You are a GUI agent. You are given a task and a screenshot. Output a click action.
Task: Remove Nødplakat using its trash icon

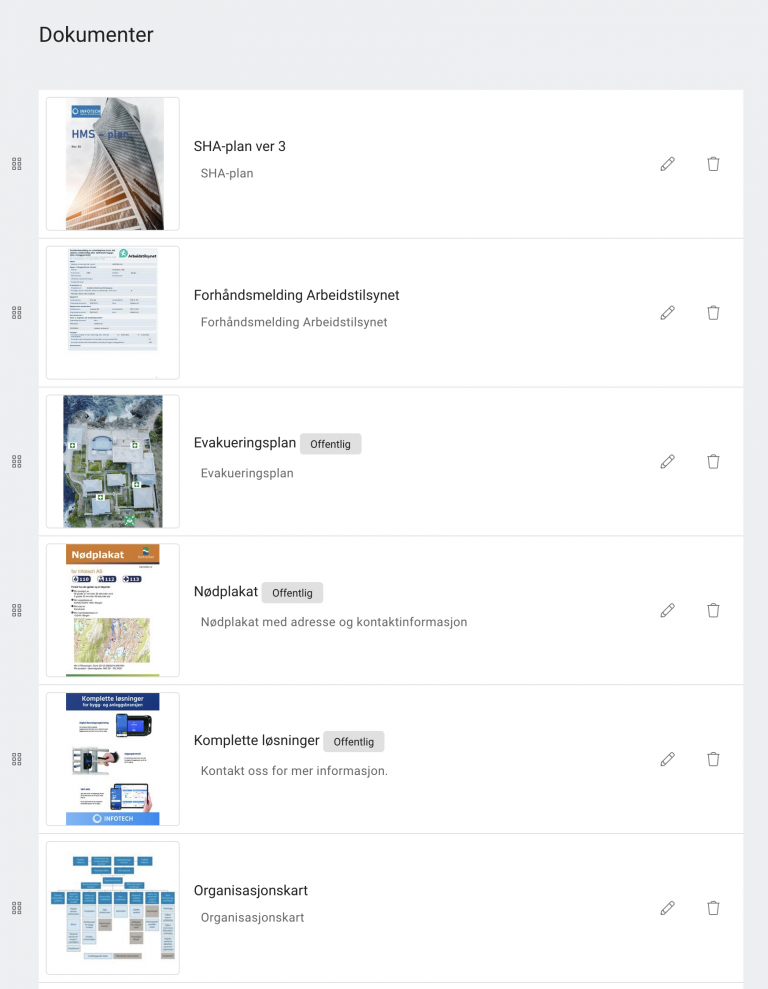click(713, 610)
